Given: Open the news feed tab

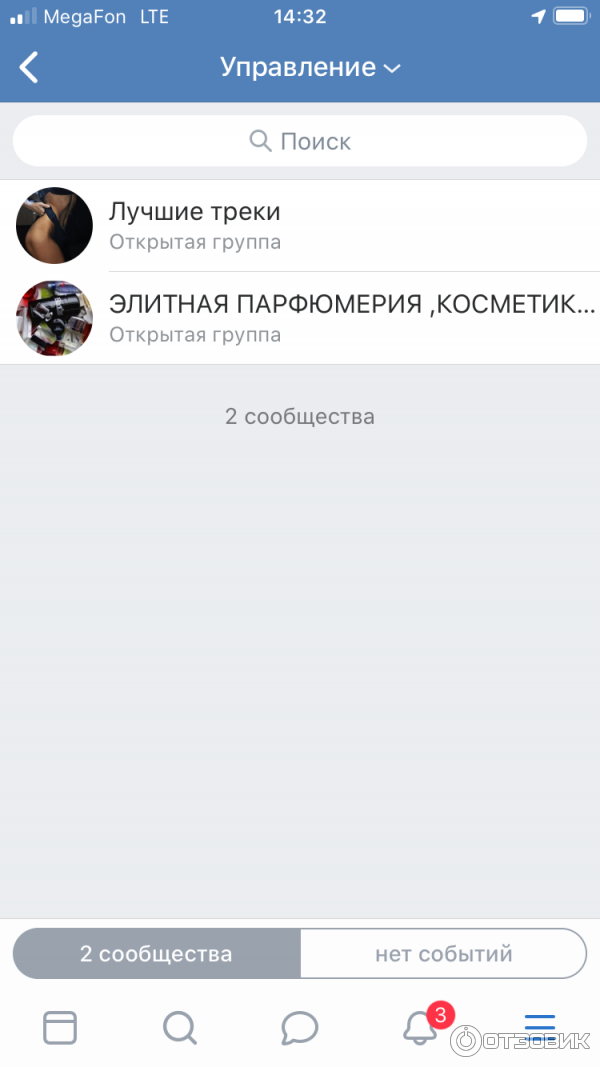Looking at the screenshot, I should click(60, 1027).
